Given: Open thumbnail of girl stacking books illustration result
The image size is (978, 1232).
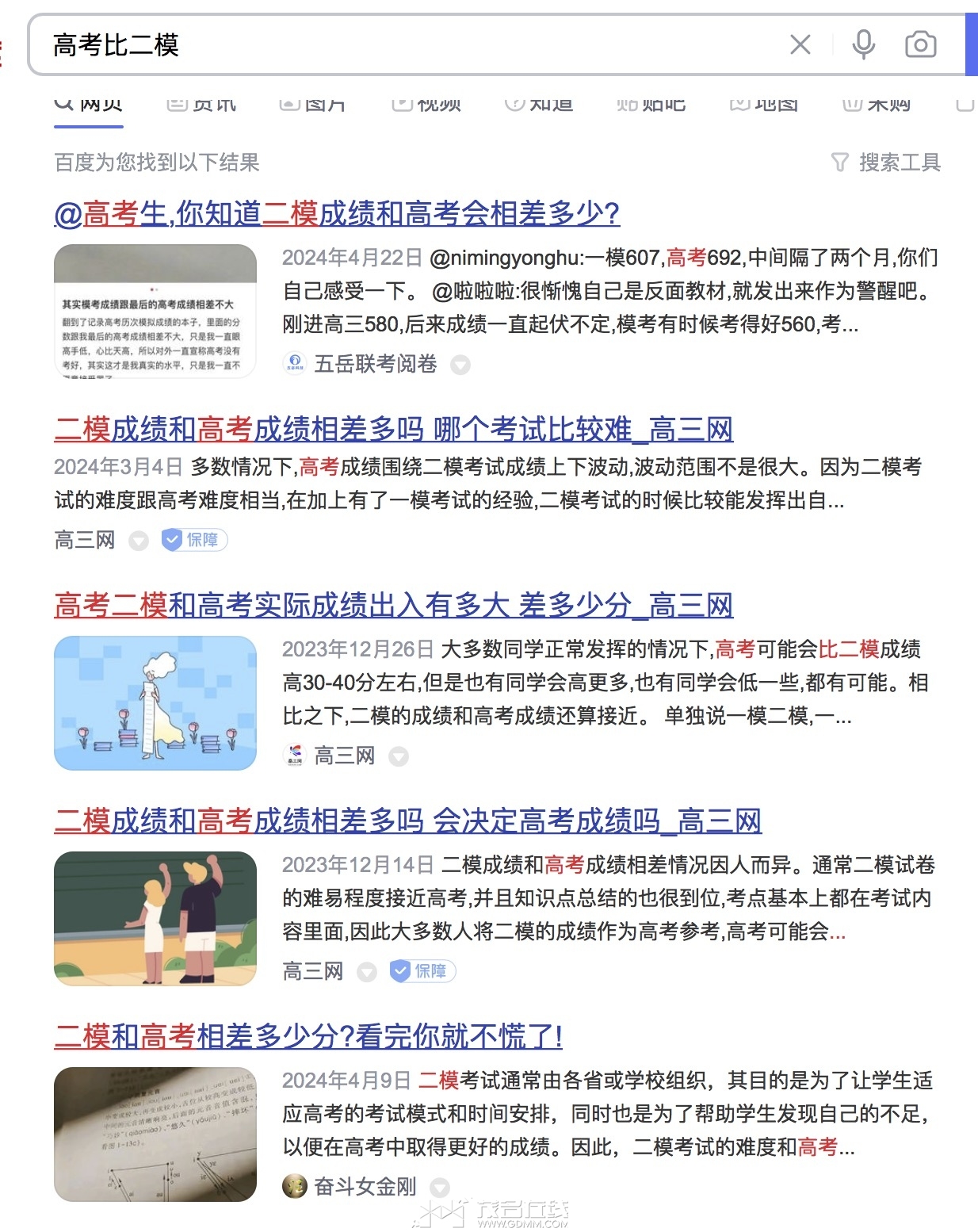Looking at the screenshot, I should 155,703.
